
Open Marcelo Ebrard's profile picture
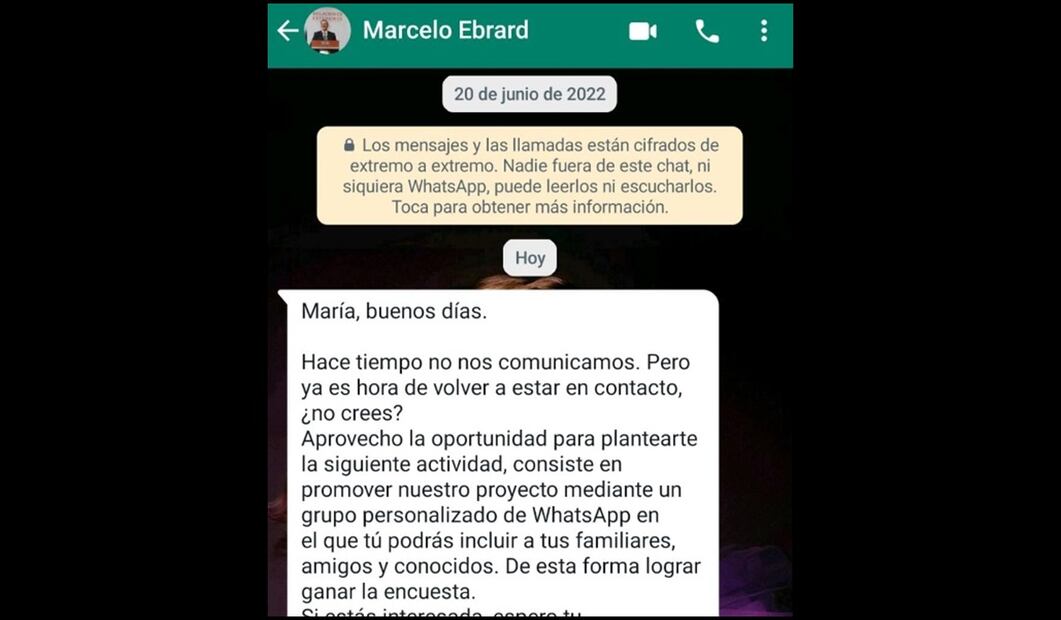[327, 31]
